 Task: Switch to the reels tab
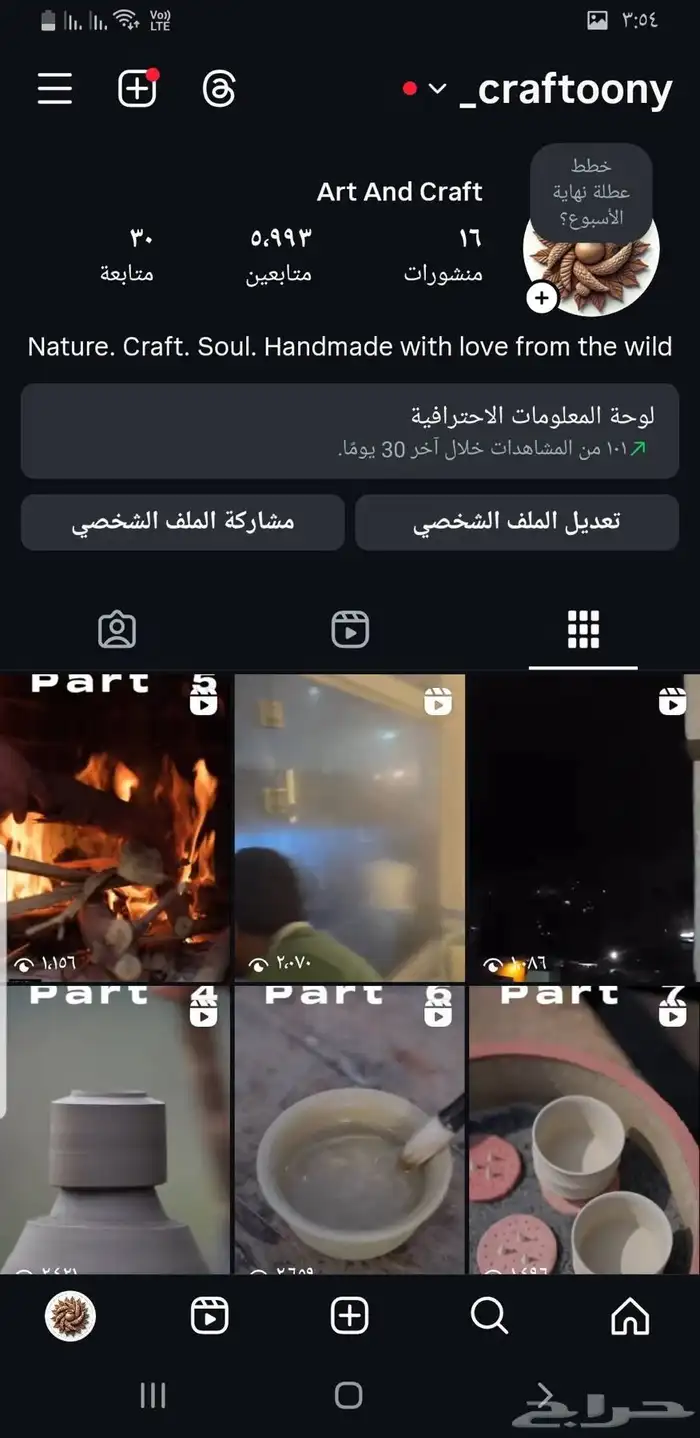click(350, 630)
